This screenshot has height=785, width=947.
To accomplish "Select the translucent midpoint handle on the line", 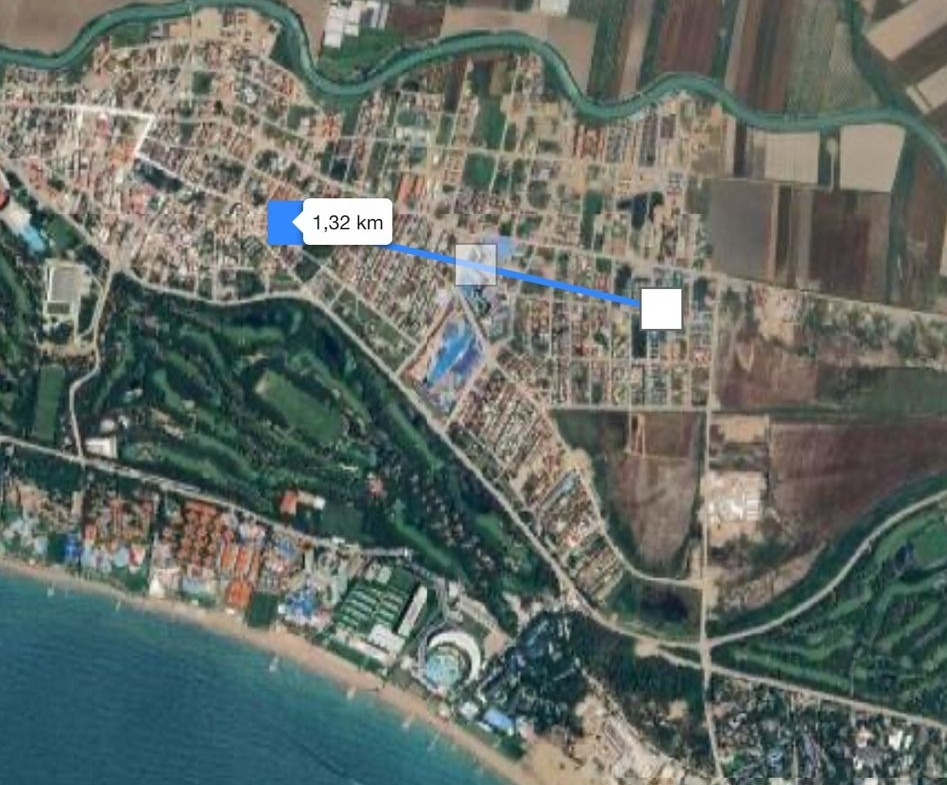I will coord(476,264).
